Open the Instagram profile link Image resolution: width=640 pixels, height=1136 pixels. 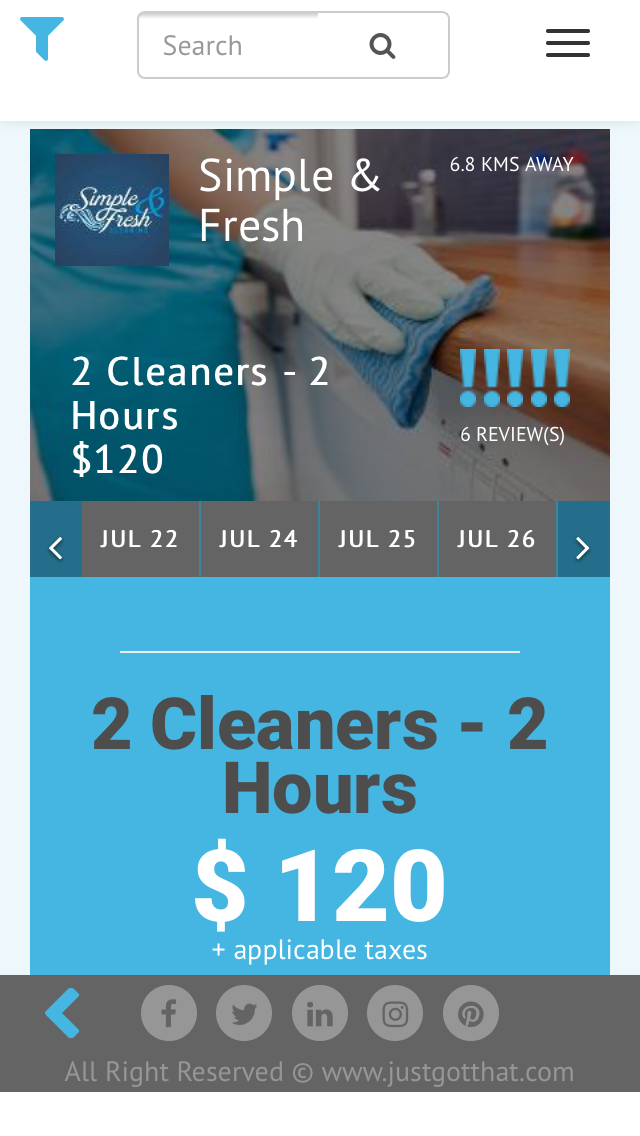(395, 1014)
